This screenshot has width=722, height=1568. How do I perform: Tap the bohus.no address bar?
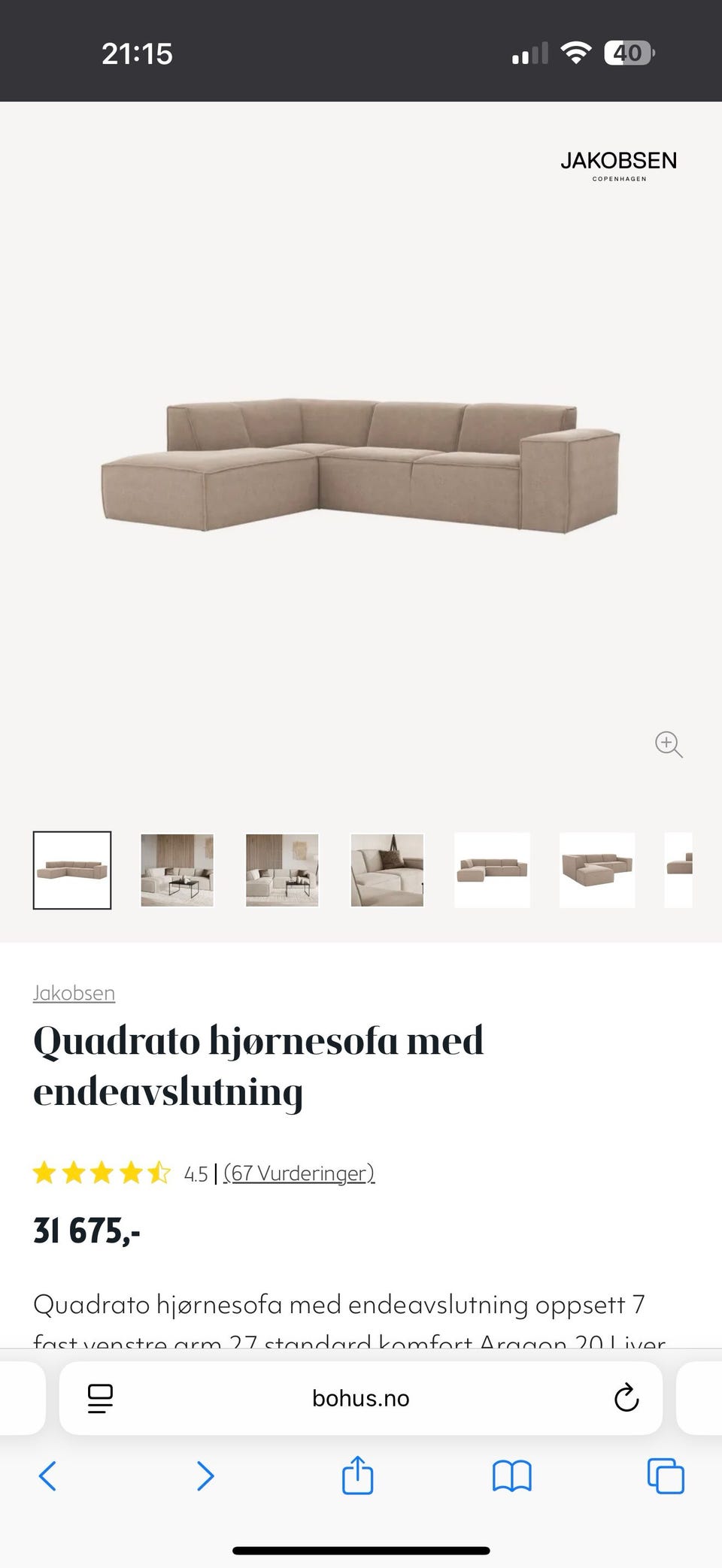(x=360, y=1398)
